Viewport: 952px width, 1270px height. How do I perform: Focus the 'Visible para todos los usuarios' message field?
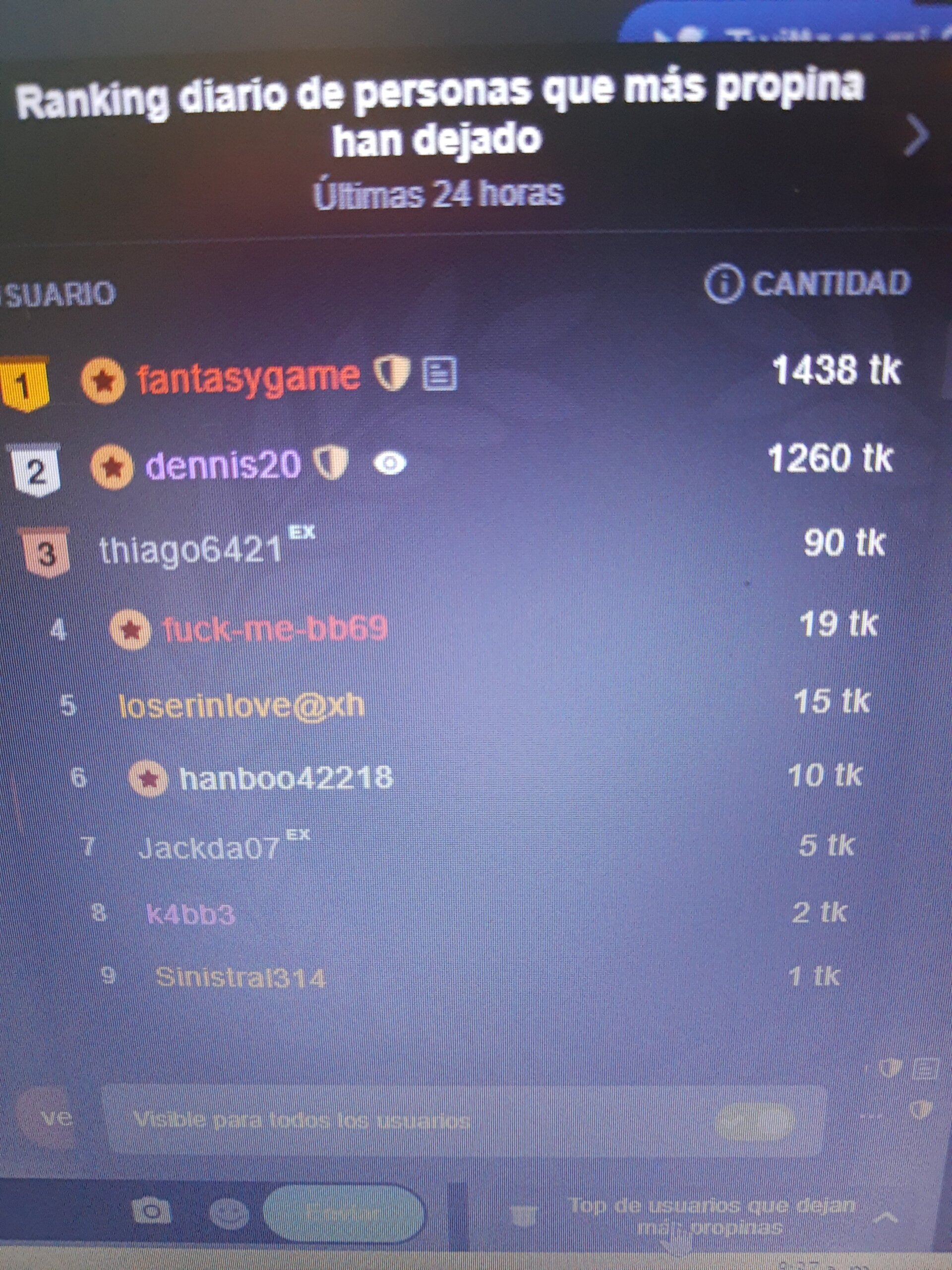[x=402, y=1119]
